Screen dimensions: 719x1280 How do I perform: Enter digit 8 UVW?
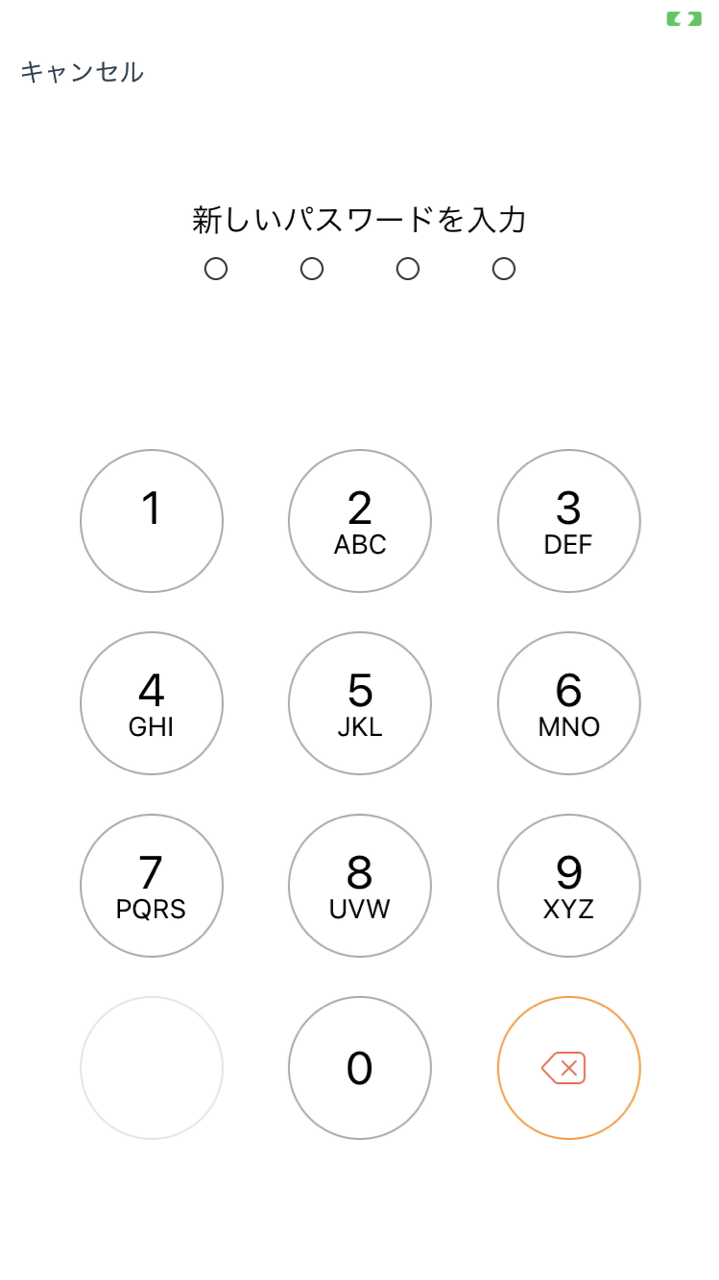360,886
